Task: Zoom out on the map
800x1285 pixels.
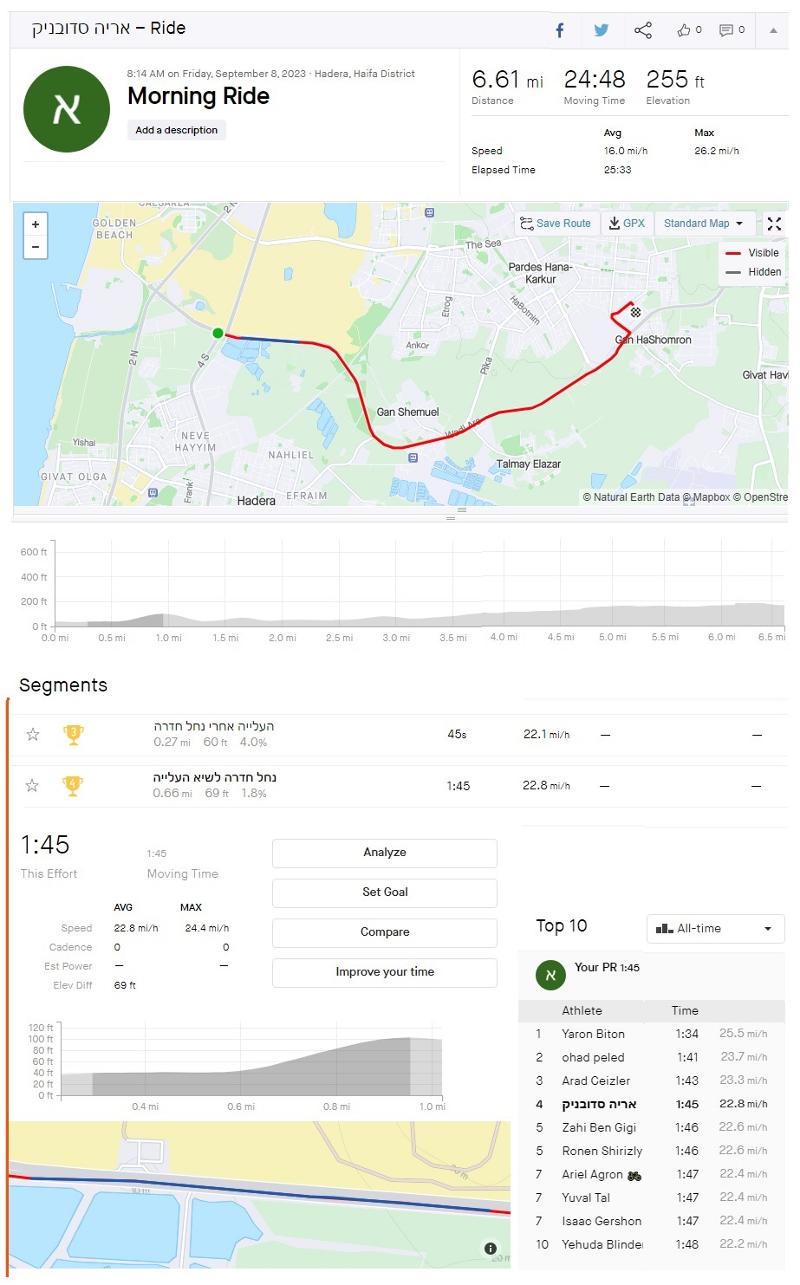Action: coord(35,247)
